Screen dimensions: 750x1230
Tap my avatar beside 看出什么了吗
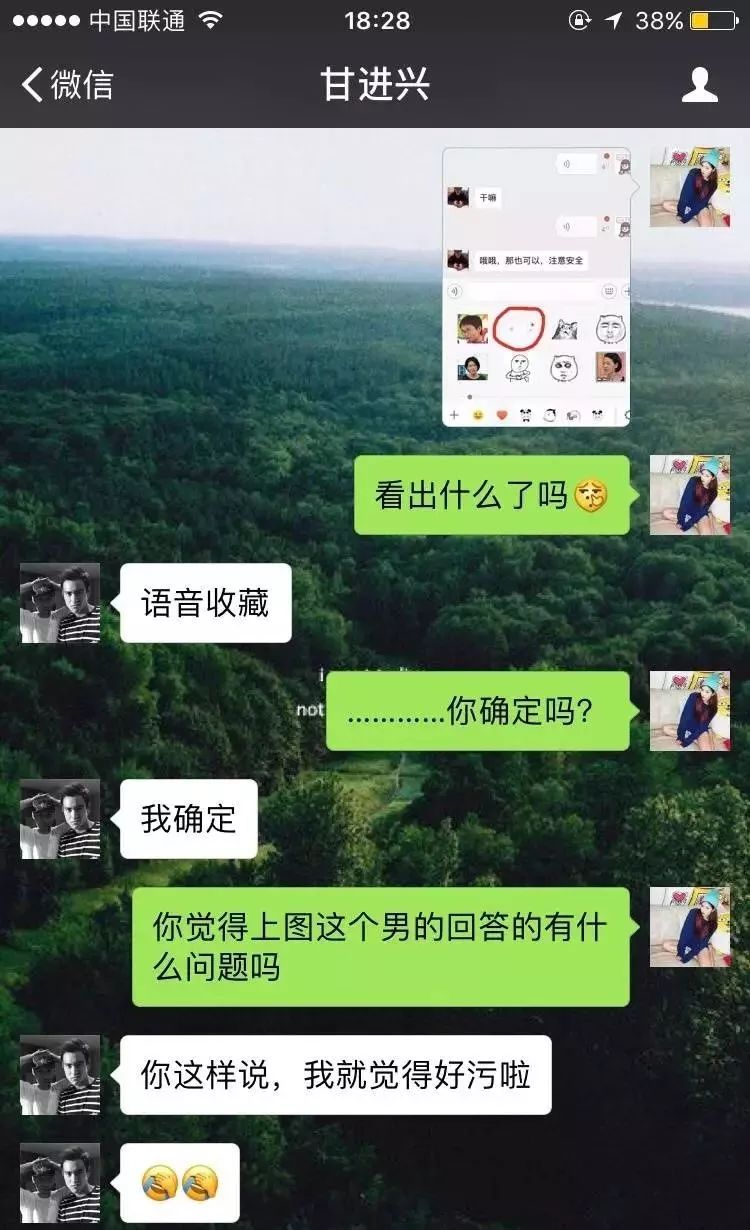point(690,495)
